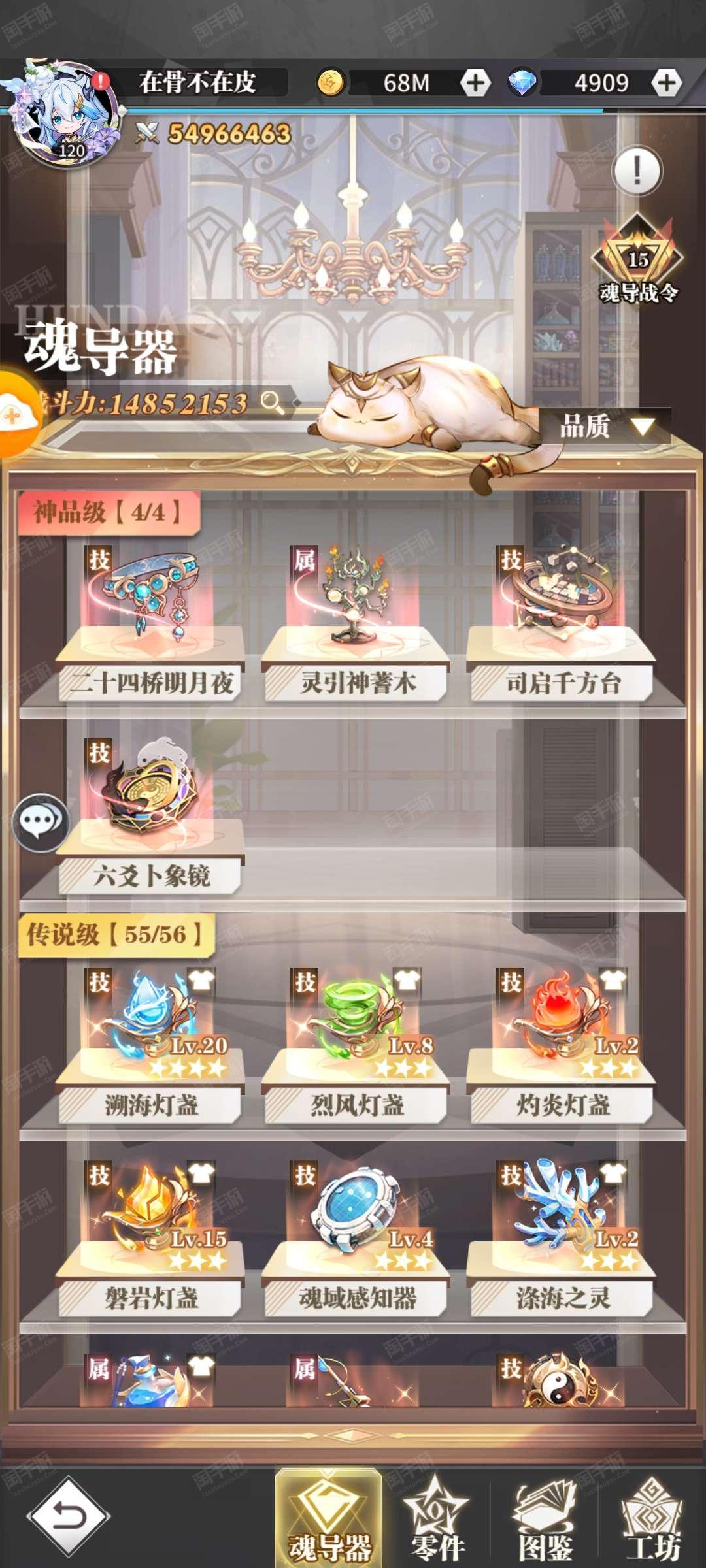Open the chat bubble button

pyautogui.click(x=41, y=822)
